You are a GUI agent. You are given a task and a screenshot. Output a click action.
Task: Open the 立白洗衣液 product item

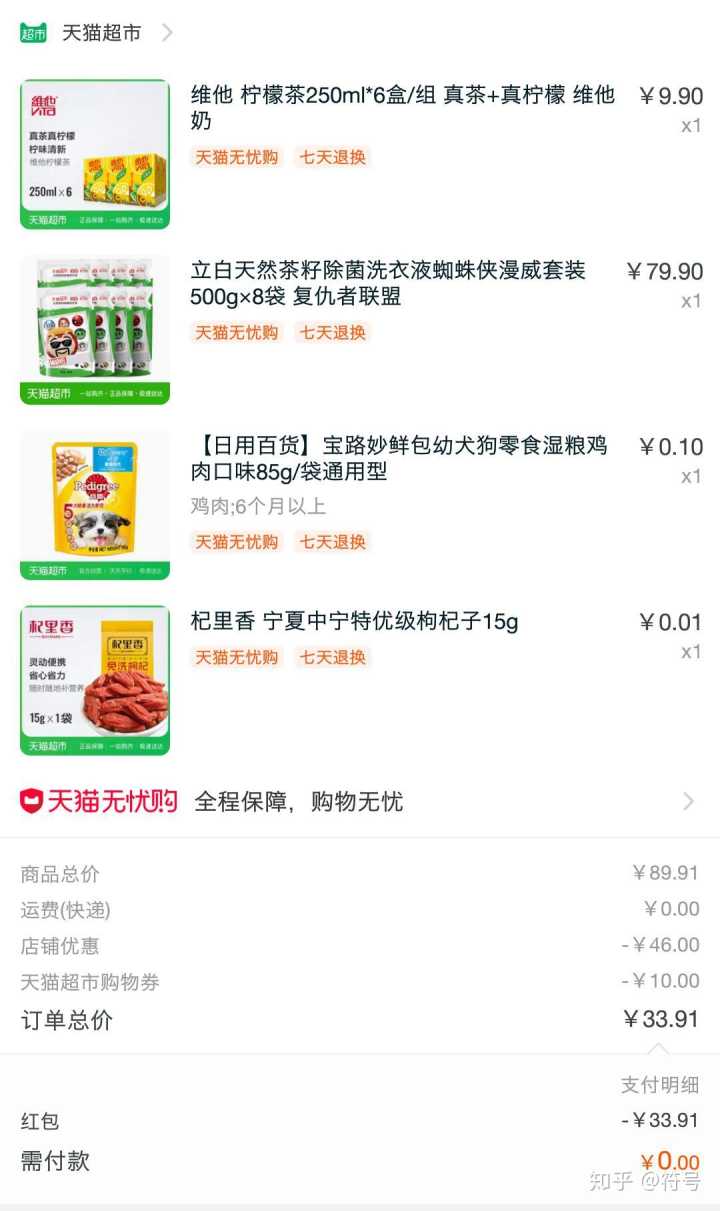click(x=388, y=284)
